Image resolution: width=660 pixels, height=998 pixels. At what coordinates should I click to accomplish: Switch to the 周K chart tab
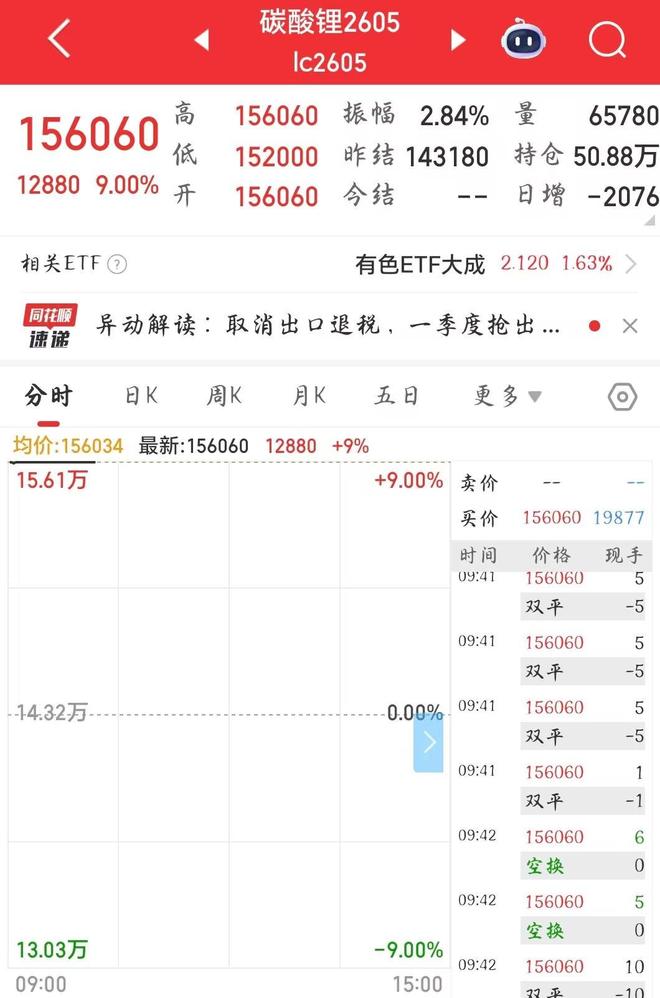224,396
